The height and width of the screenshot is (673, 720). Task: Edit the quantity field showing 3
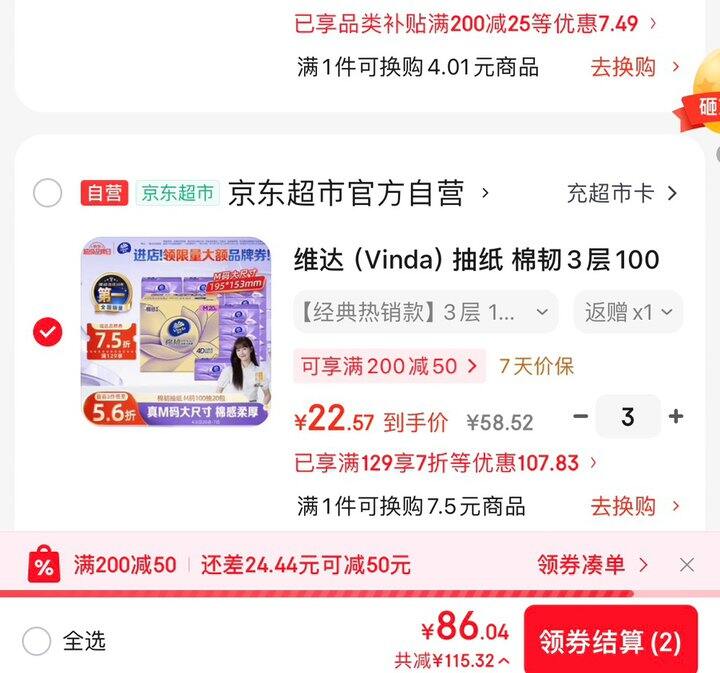coord(628,416)
